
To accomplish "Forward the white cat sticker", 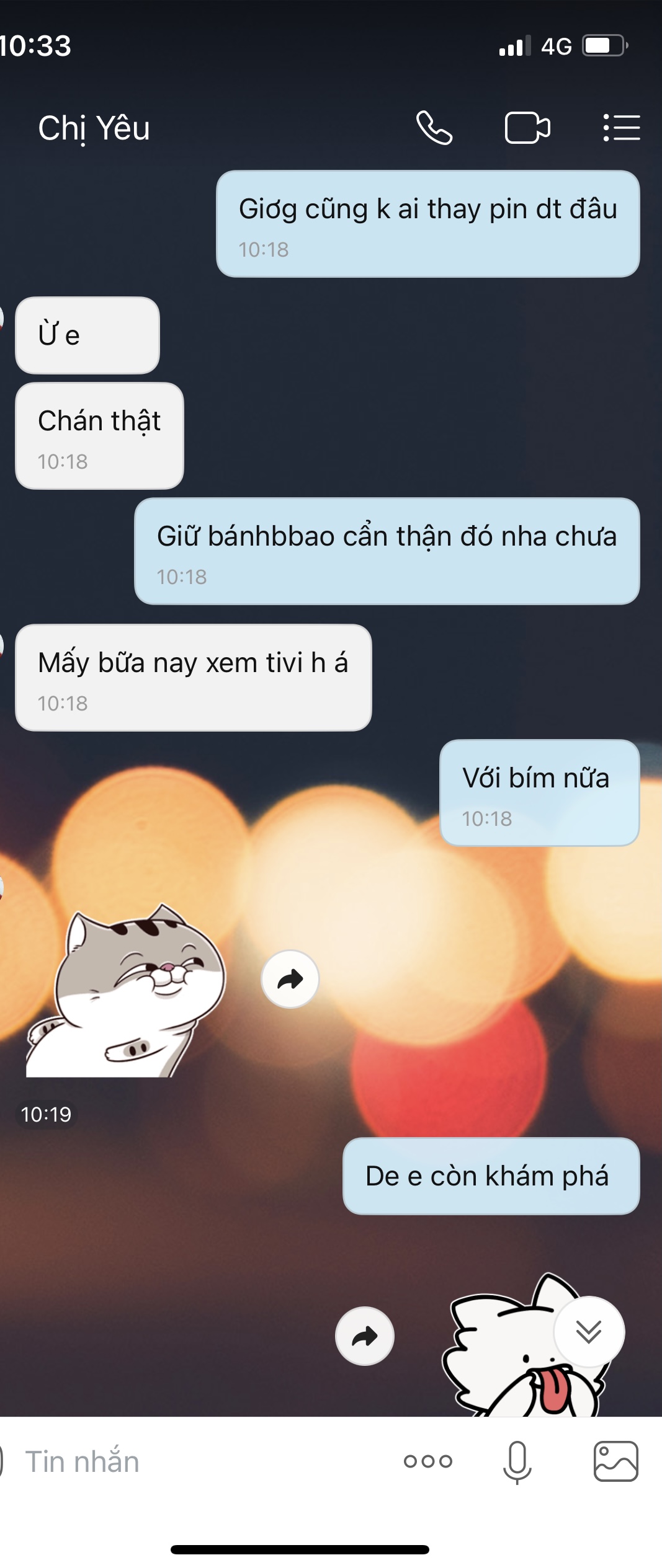I will click(x=364, y=1336).
